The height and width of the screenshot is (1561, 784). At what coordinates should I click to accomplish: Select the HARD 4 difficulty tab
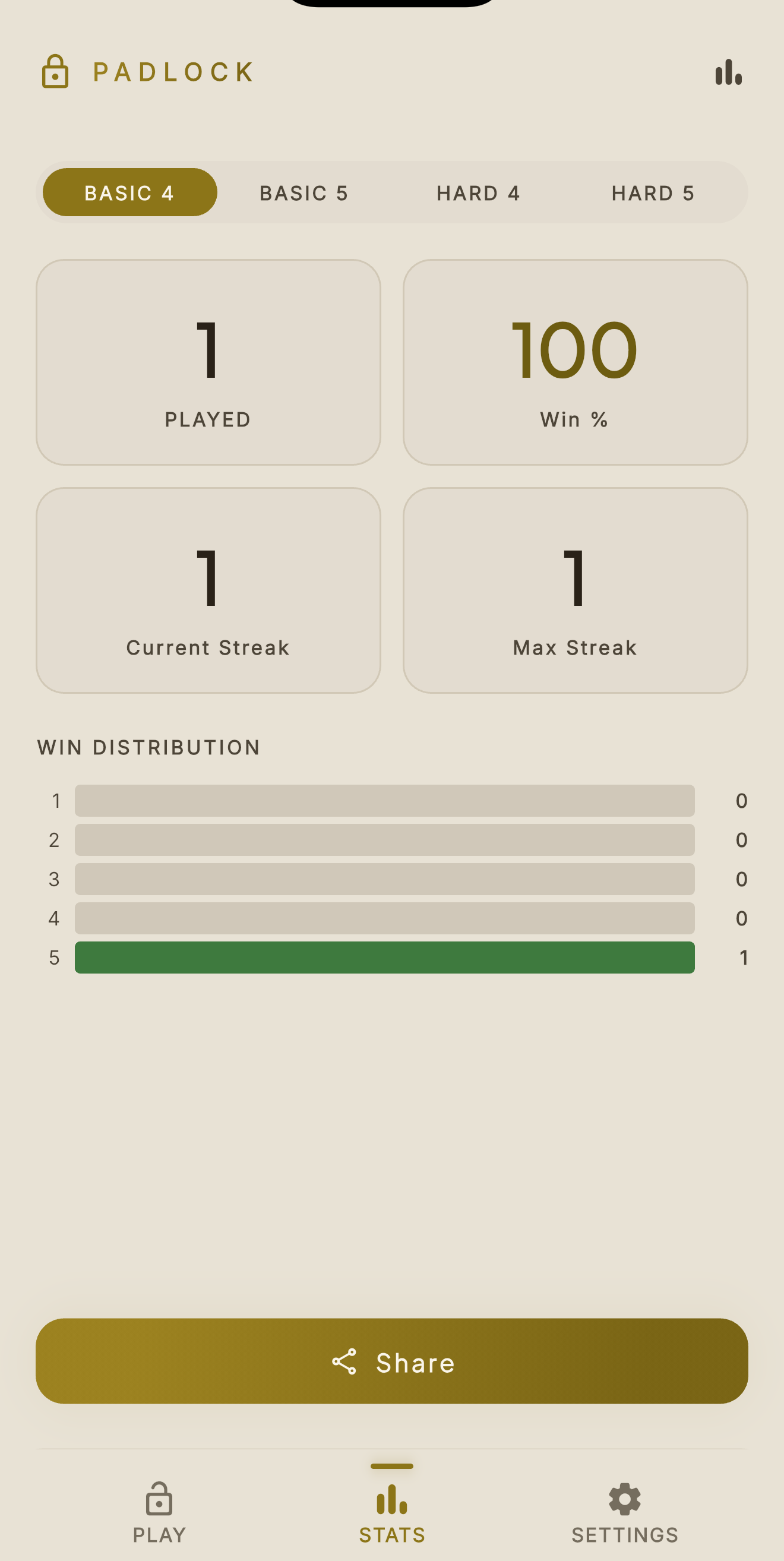point(478,192)
